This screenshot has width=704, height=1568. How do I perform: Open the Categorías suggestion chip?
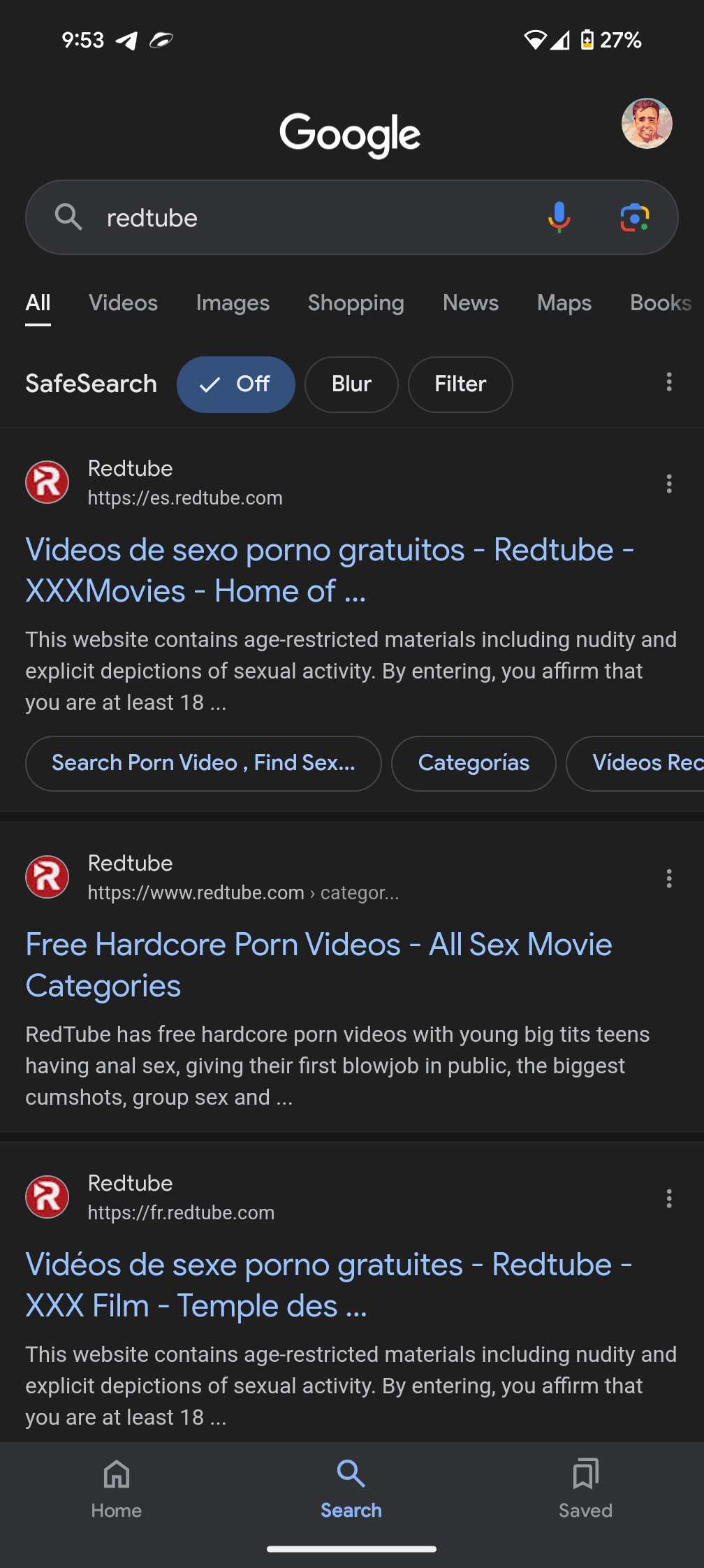[x=474, y=763]
